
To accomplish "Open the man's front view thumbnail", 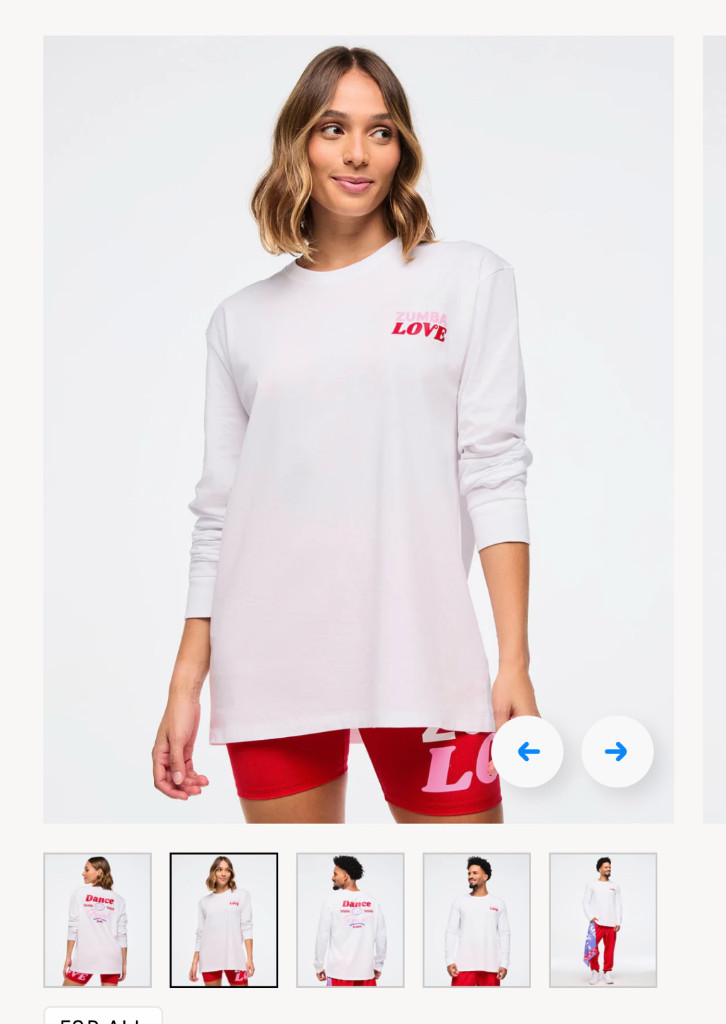I will pos(476,919).
